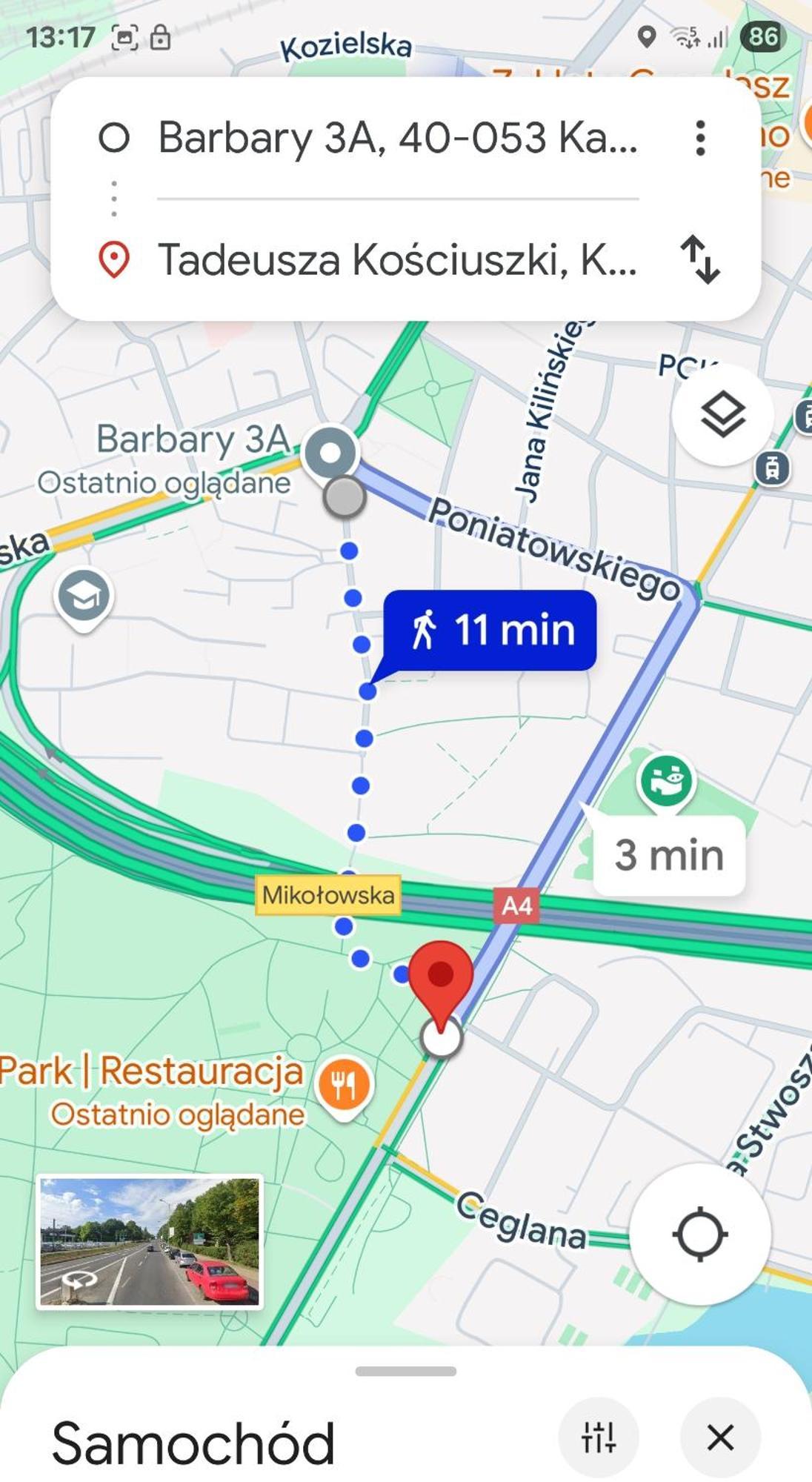Viewport: 812px width, 1482px height.
Task: Center the map on my location
Action: (x=699, y=1234)
